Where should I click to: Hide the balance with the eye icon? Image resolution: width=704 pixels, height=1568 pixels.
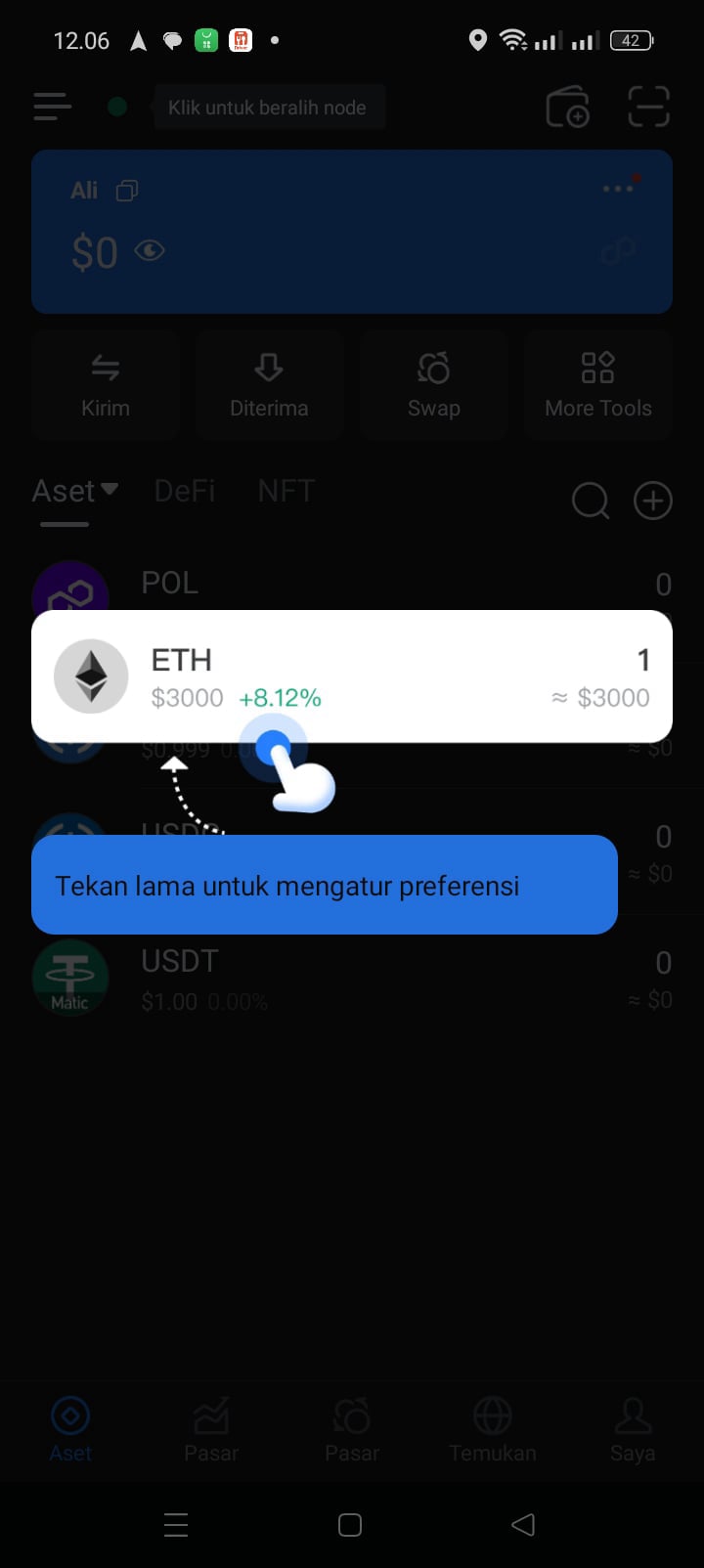pyautogui.click(x=150, y=251)
